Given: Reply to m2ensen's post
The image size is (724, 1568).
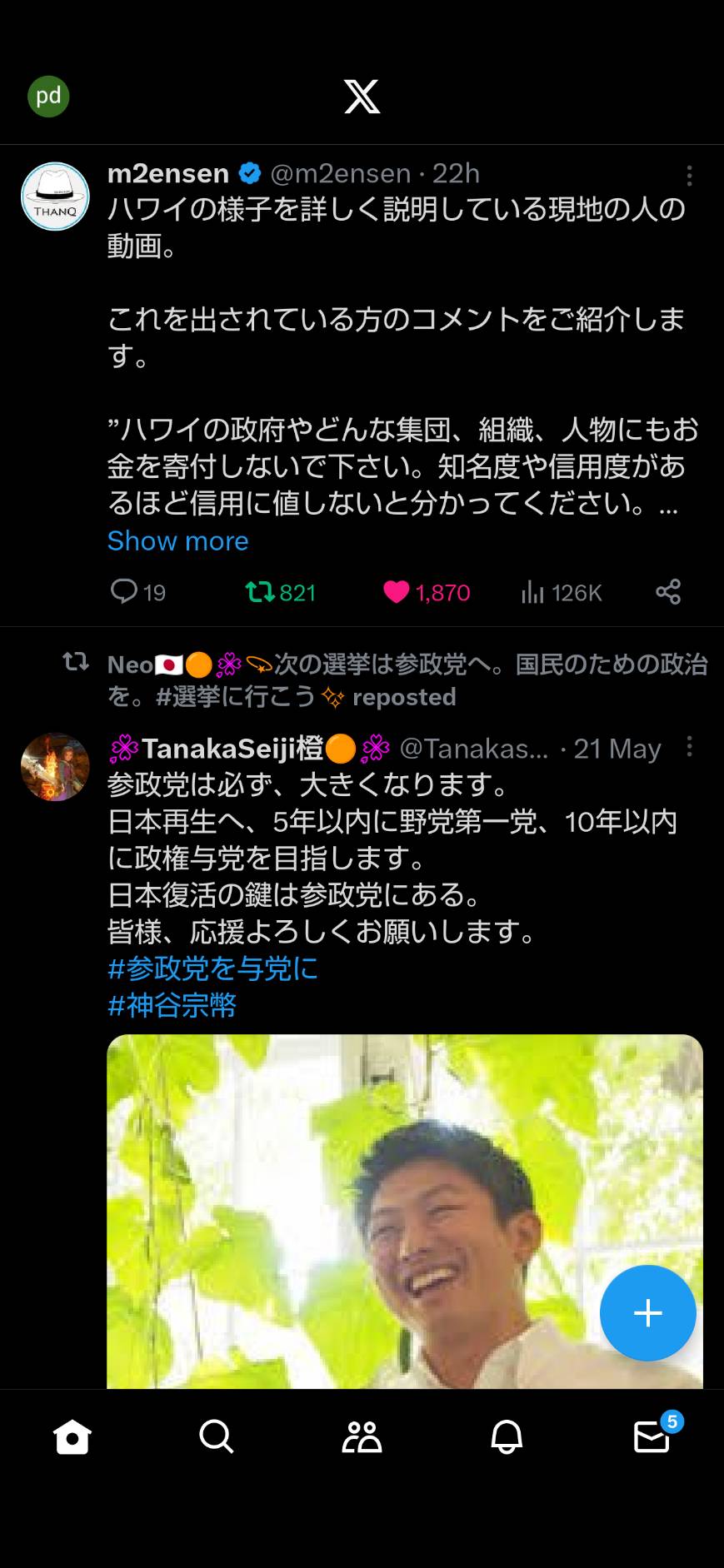Looking at the screenshot, I should [x=138, y=592].
